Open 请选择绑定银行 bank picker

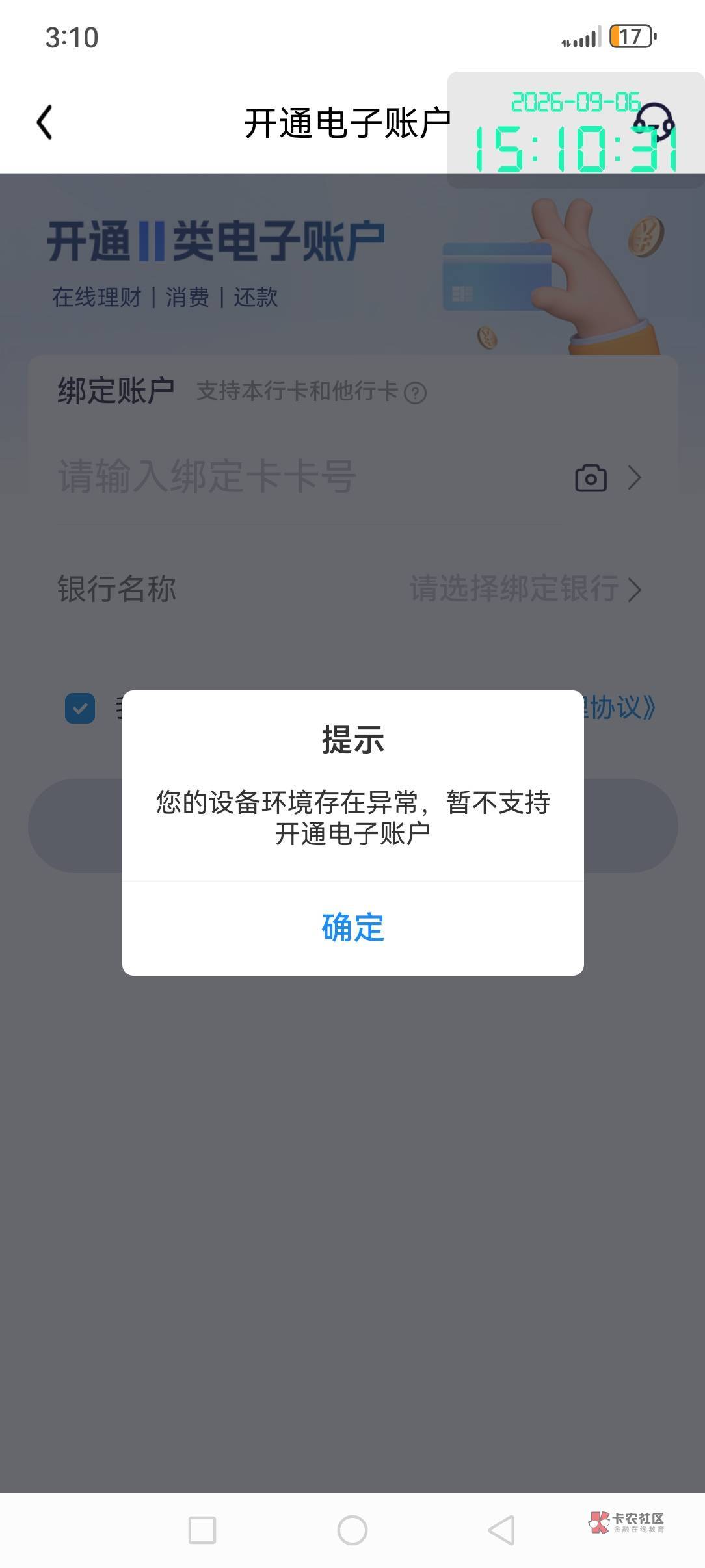[525, 589]
